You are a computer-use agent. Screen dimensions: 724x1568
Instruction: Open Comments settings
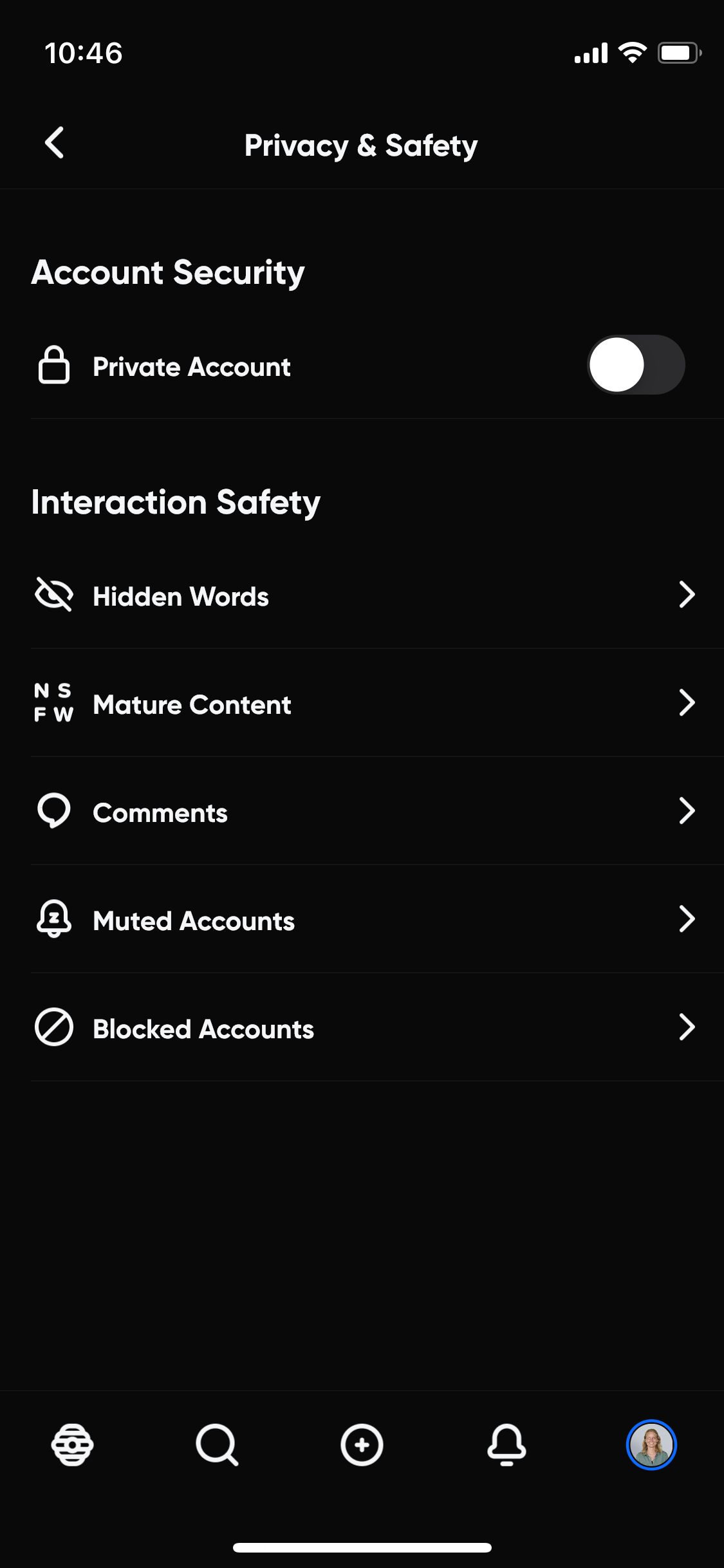pyautogui.click(x=362, y=812)
